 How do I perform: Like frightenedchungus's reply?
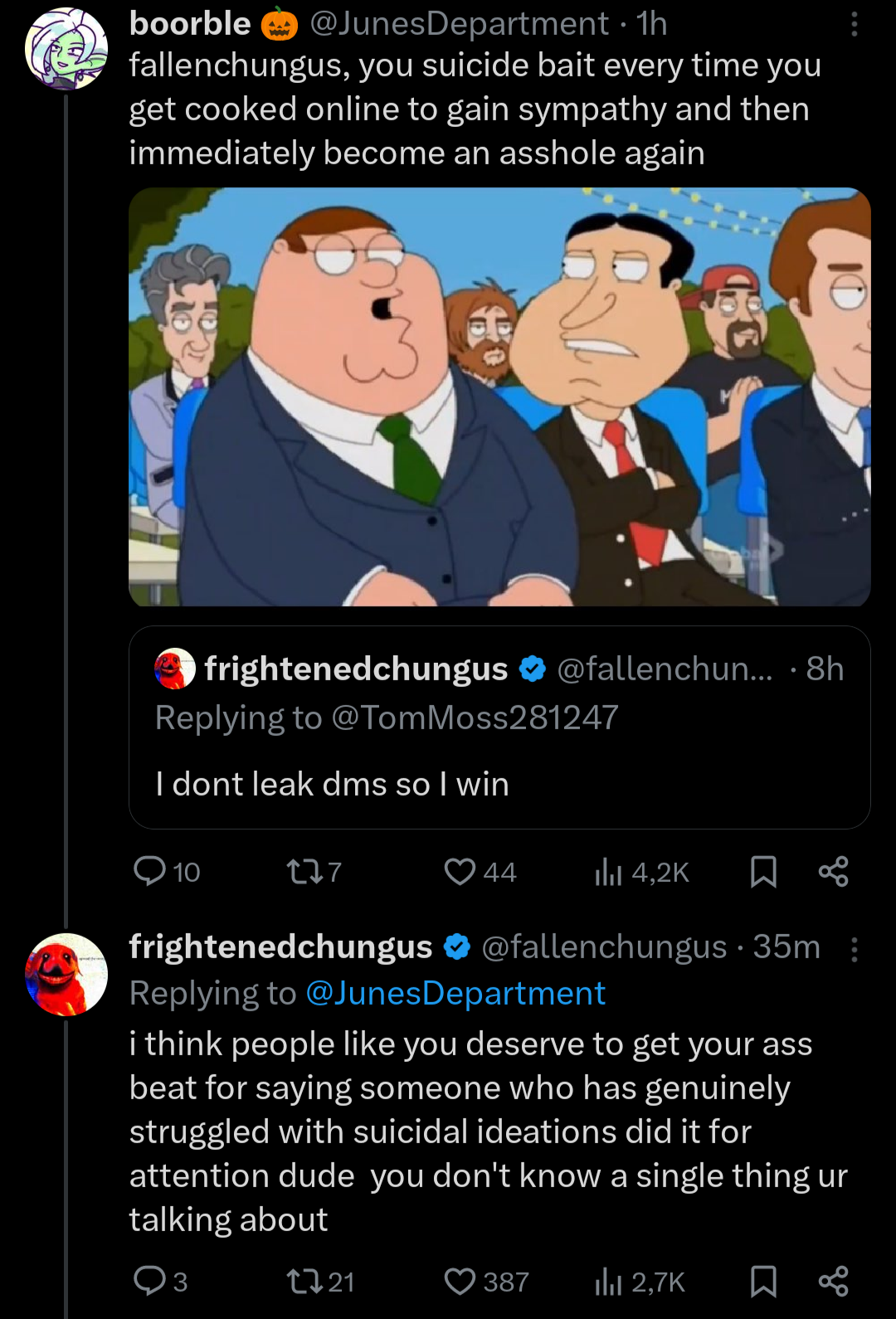[460, 1281]
